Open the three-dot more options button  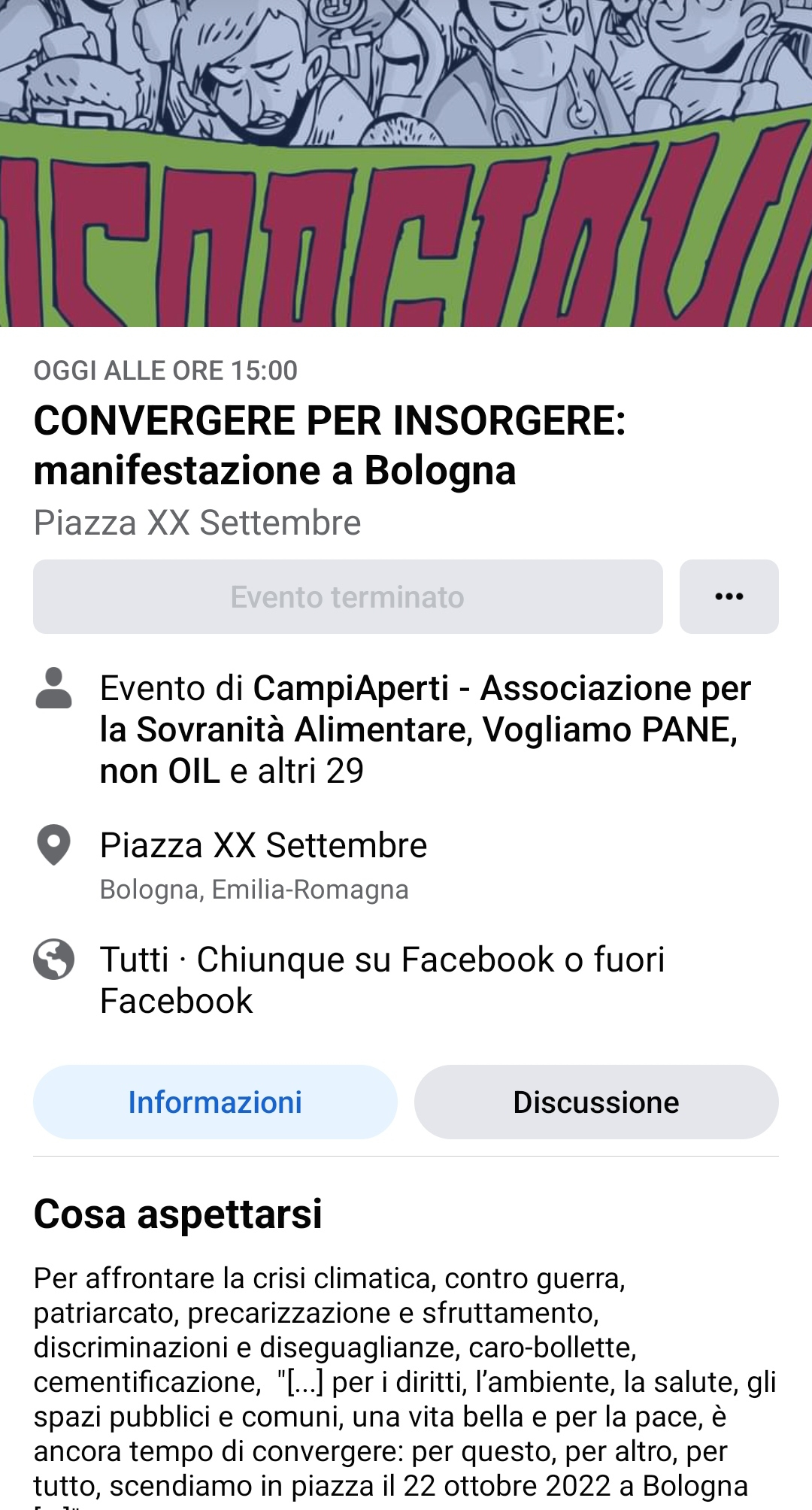pos(729,596)
